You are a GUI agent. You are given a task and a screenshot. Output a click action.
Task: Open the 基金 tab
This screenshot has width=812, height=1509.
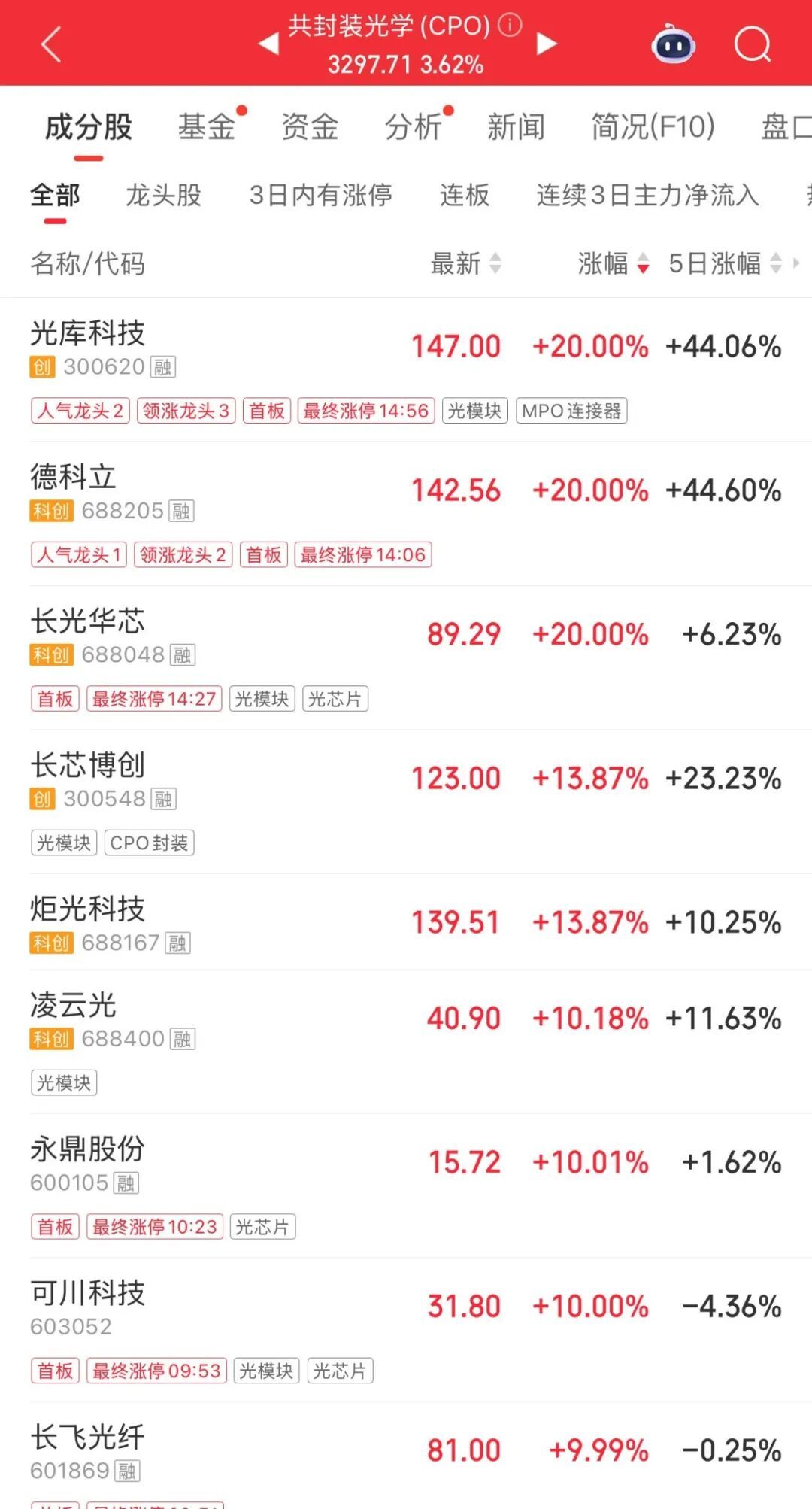pyautogui.click(x=207, y=126)
